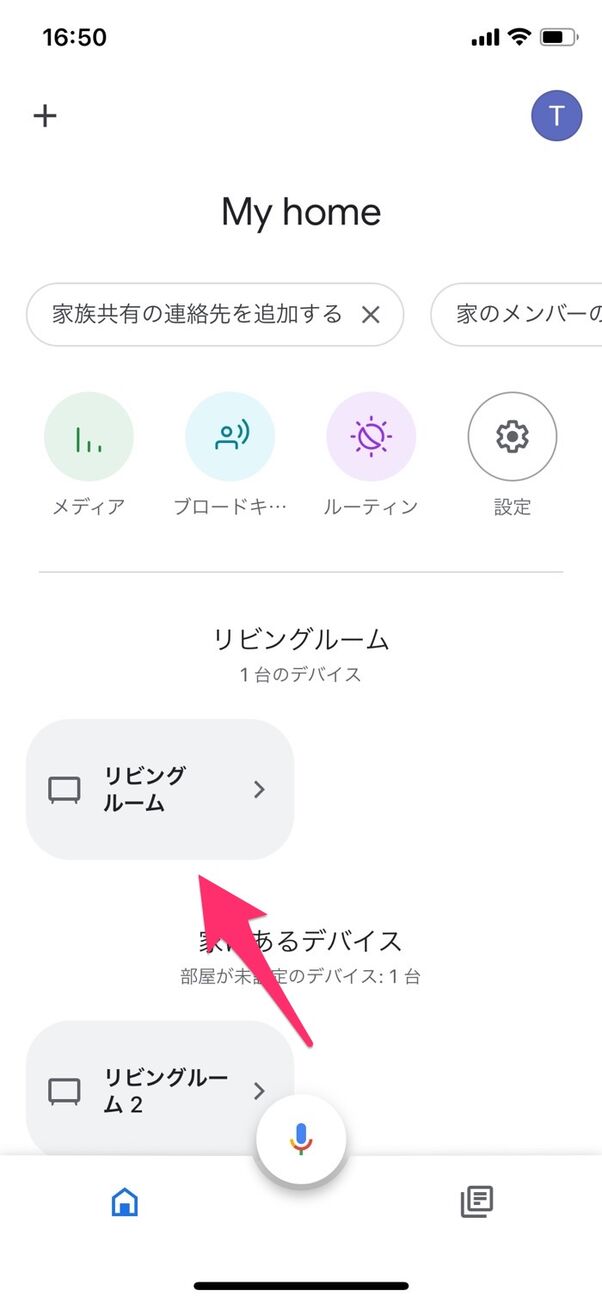Open the ブロードキャスト shortcut
The height and width of the screenshot is (1303, 602).
coord(230,437)
